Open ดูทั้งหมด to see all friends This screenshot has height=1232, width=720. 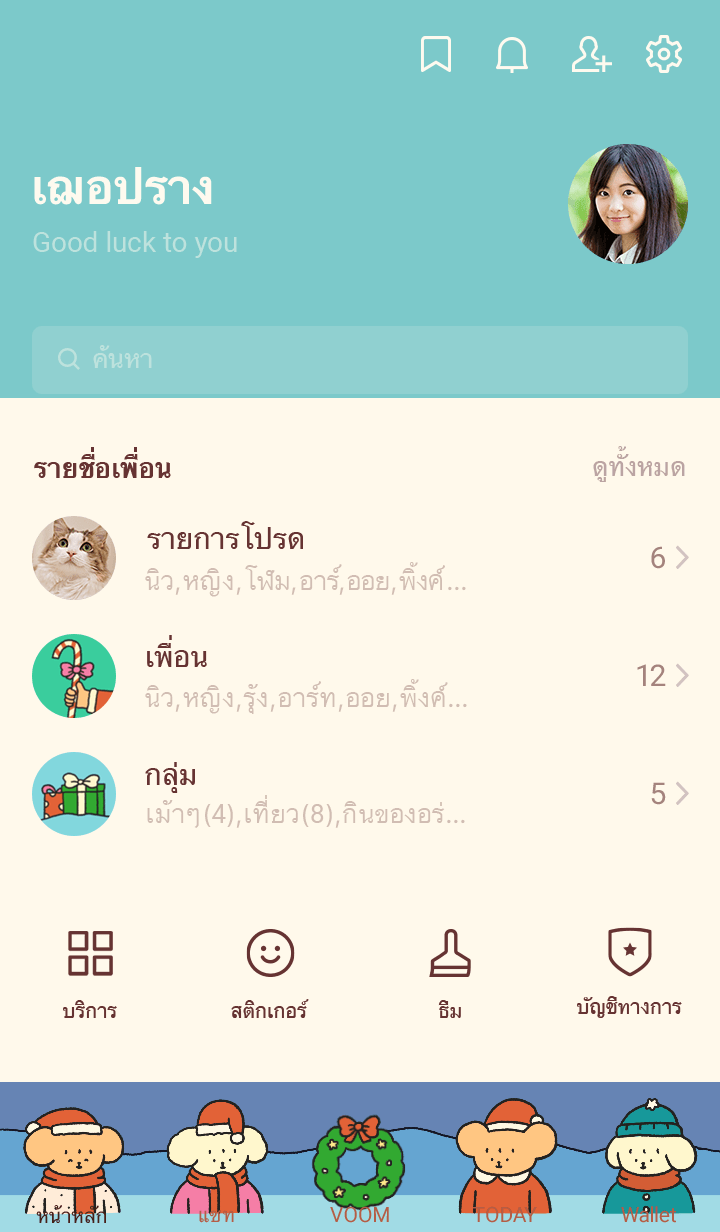[x=638, y=468]
